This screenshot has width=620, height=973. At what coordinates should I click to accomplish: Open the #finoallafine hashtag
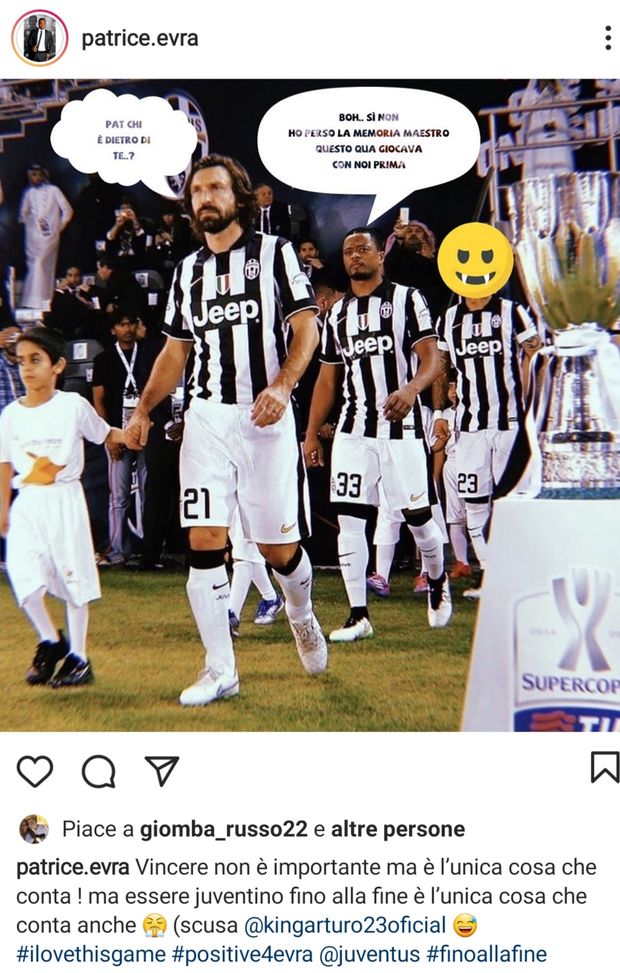coord(486,954)
